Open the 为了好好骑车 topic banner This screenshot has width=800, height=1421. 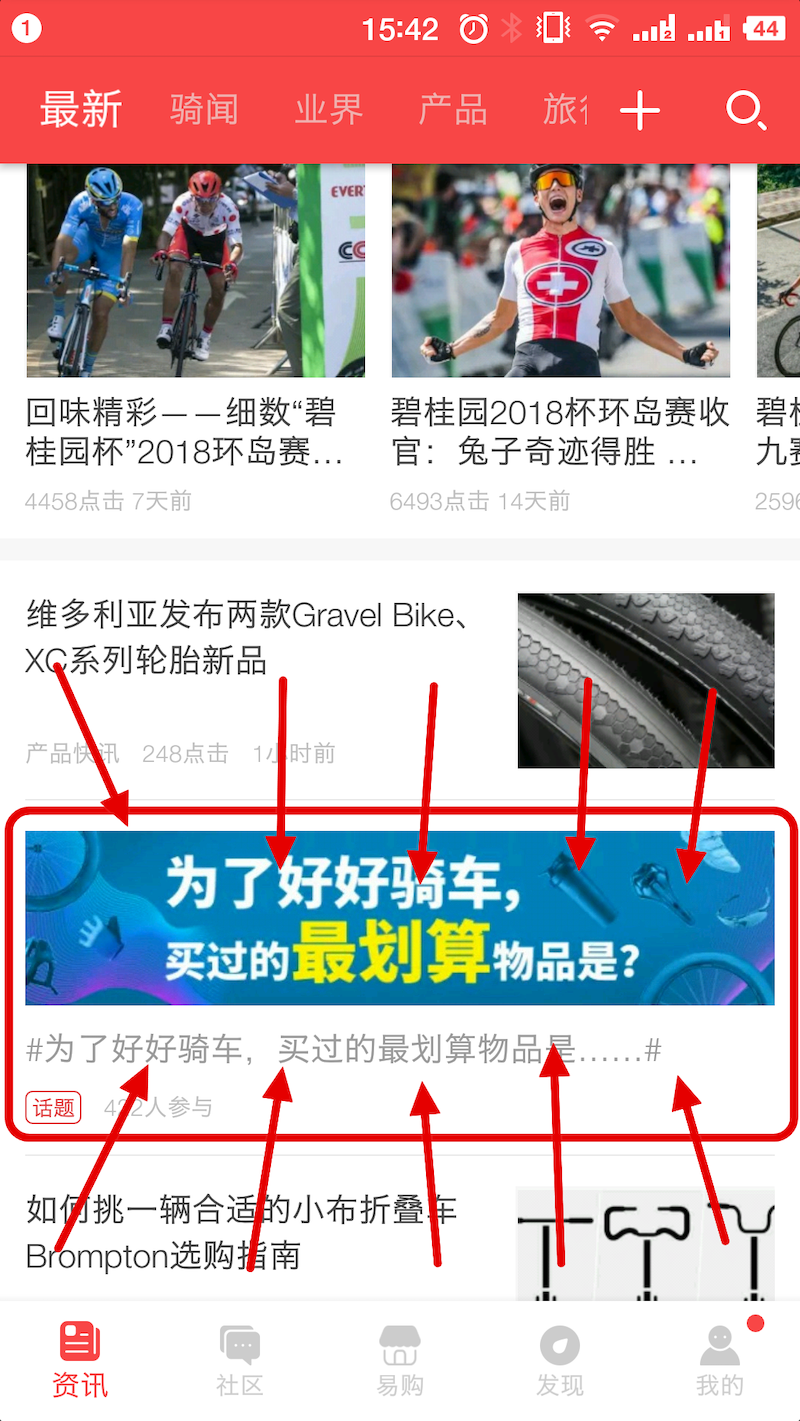click(400, 918)
